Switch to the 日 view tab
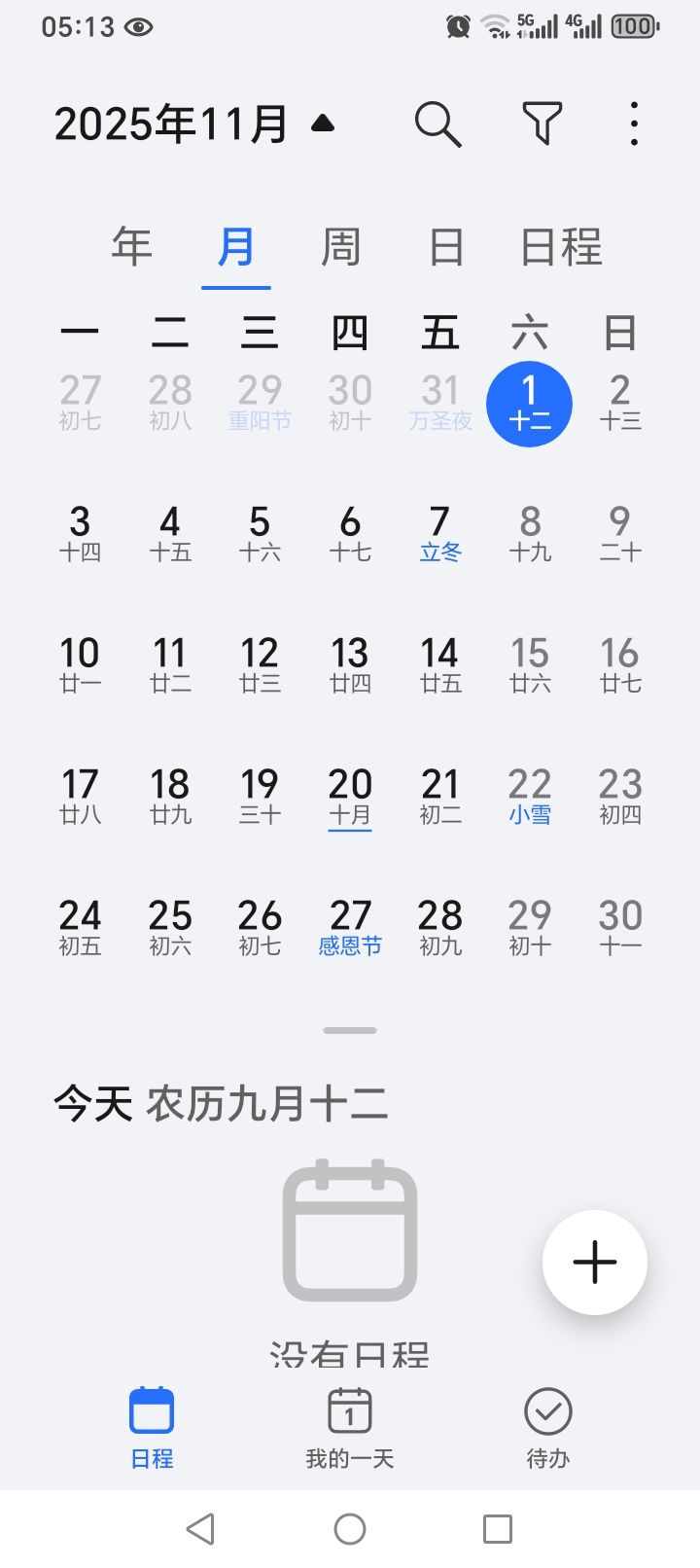The width and height of the screenshot is (700, 1568). (446, 247)
